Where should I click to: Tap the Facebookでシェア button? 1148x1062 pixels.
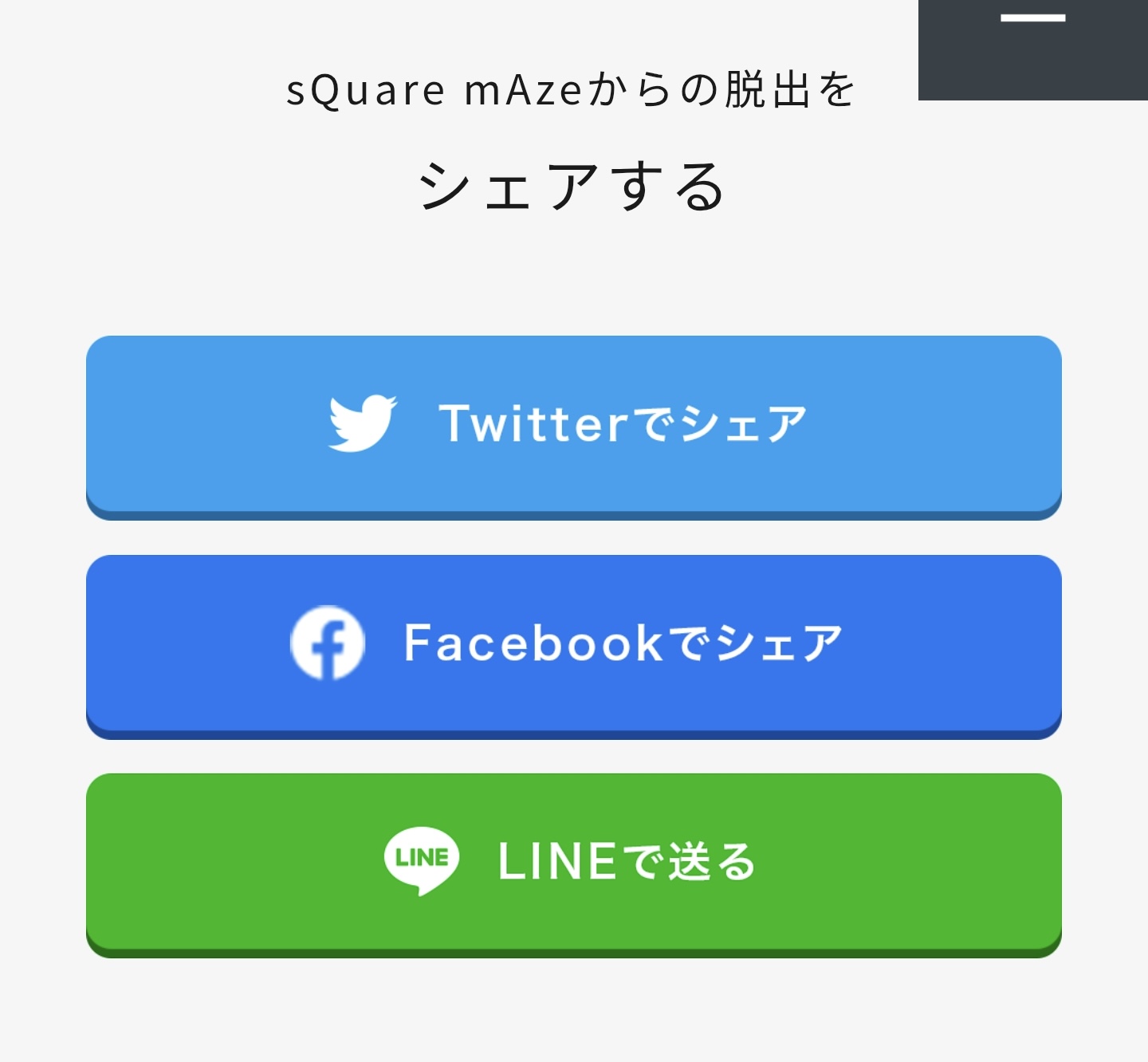573,643
